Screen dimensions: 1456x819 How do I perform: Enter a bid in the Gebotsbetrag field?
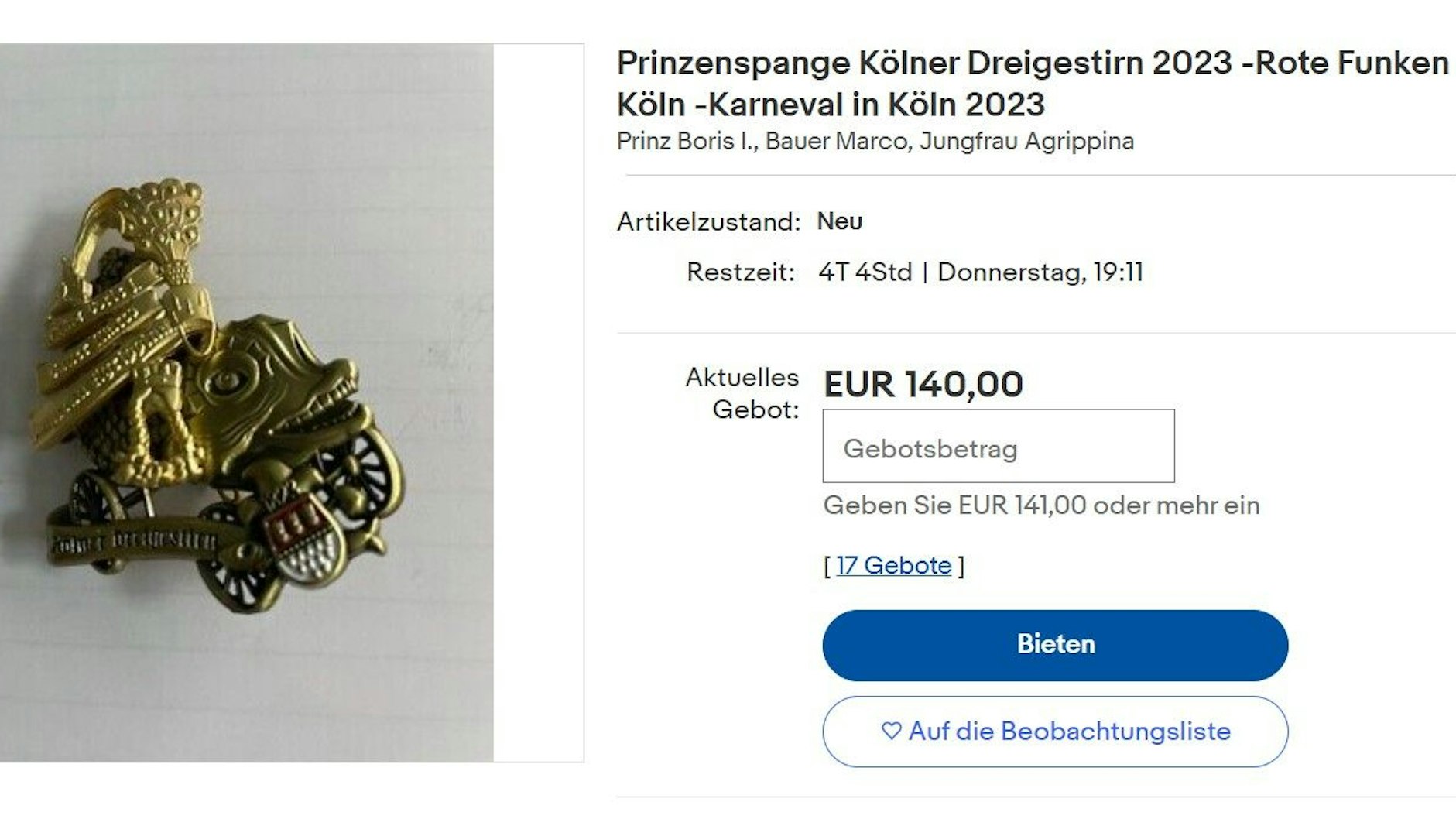click(x=998, y=447)
